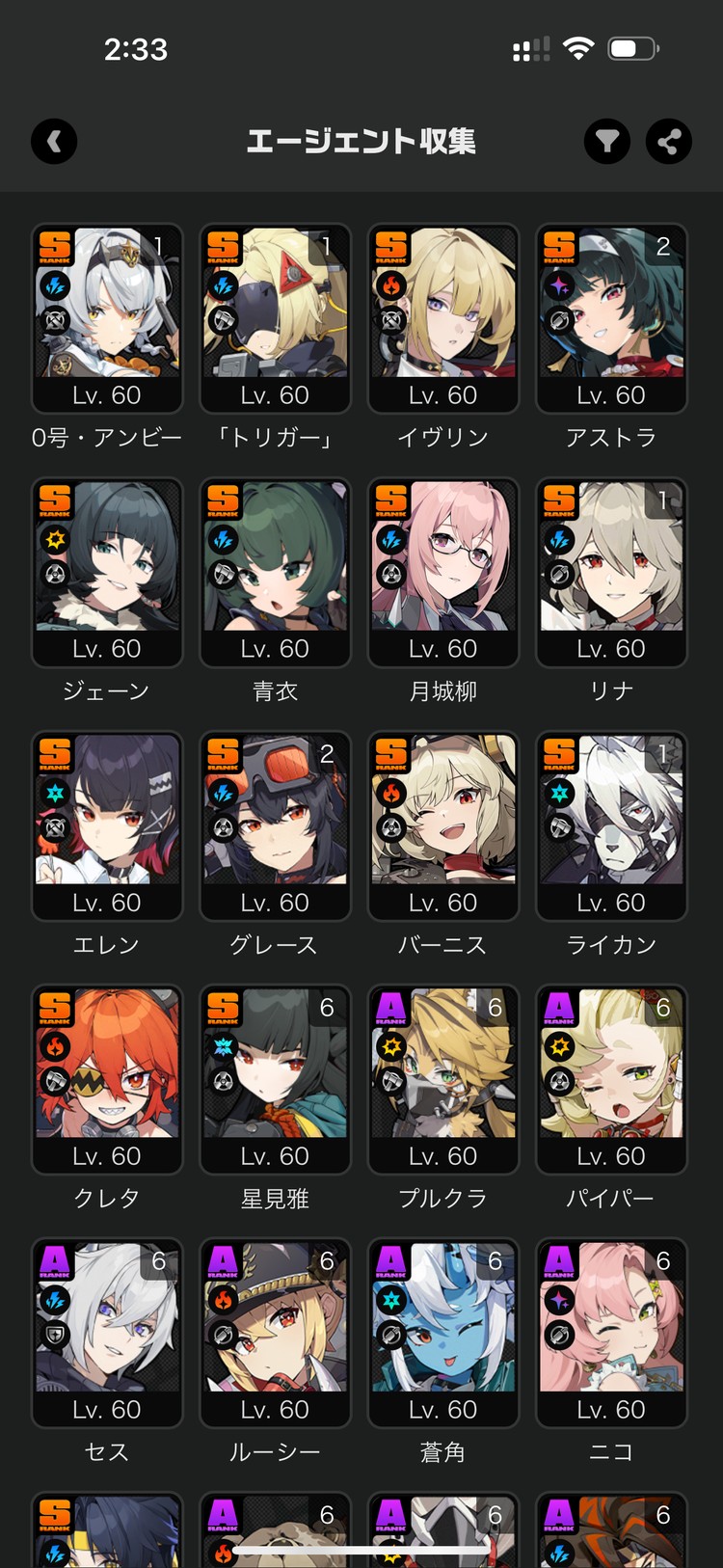Select the 「トリガー」 agent card

point(275,318)
